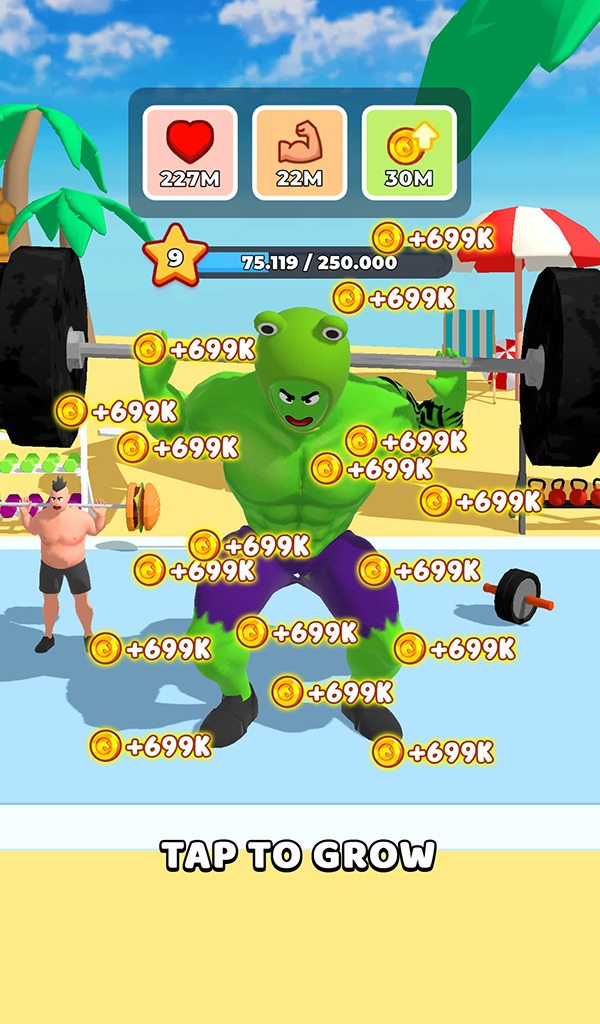The image size is (600, 1024).
Task: Buy the muscle strength upgrade for 22M
Action: pos(299,152)
